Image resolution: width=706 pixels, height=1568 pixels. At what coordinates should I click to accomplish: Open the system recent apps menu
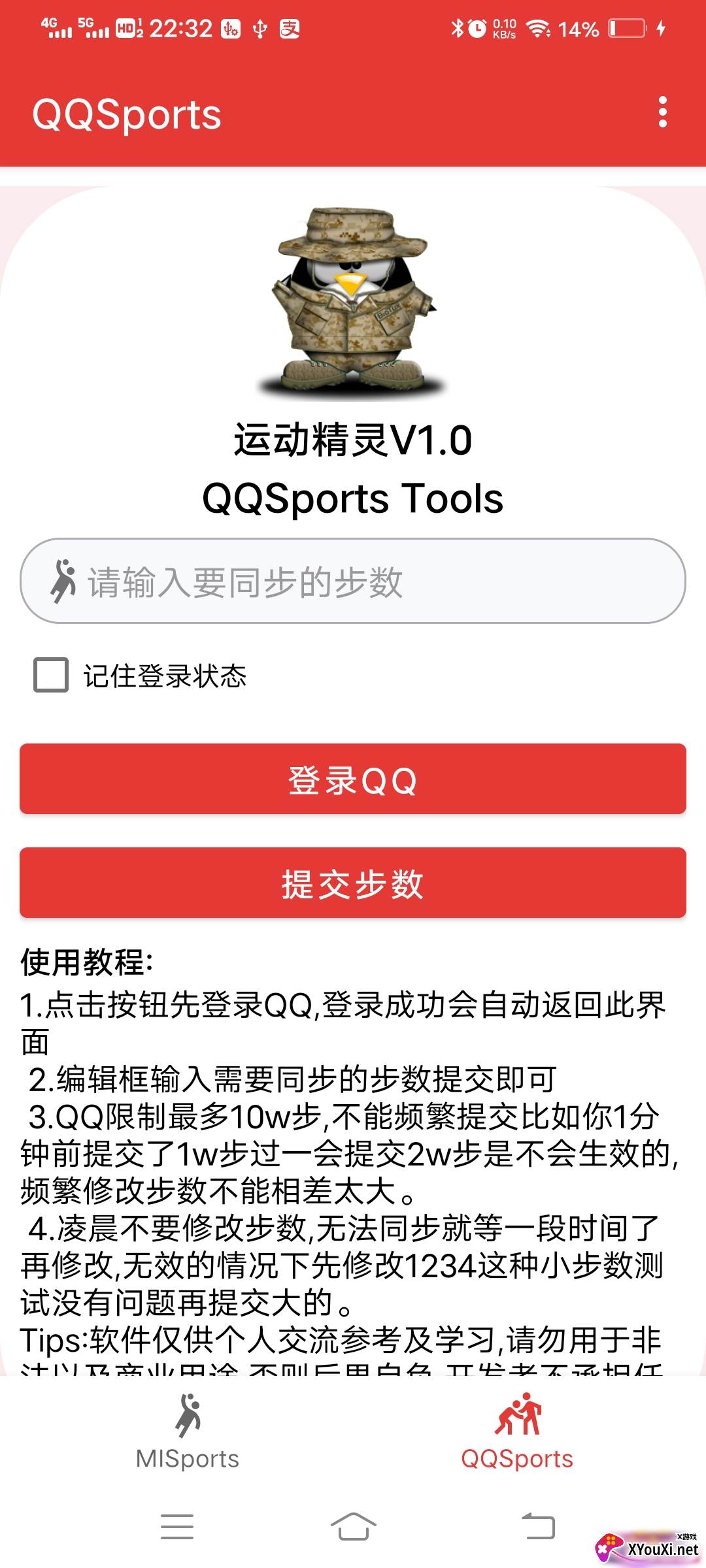click(x=177, y=1526)
